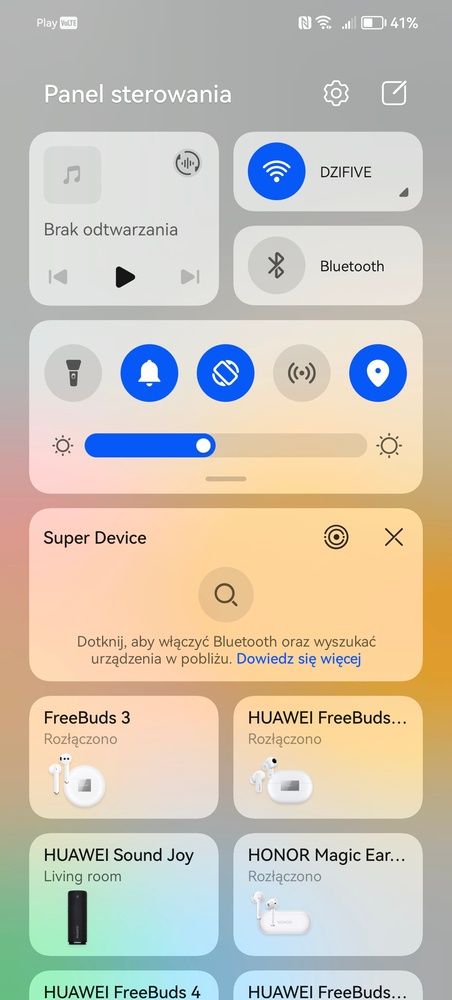Toggle the sound bell mode

point(149,373)
